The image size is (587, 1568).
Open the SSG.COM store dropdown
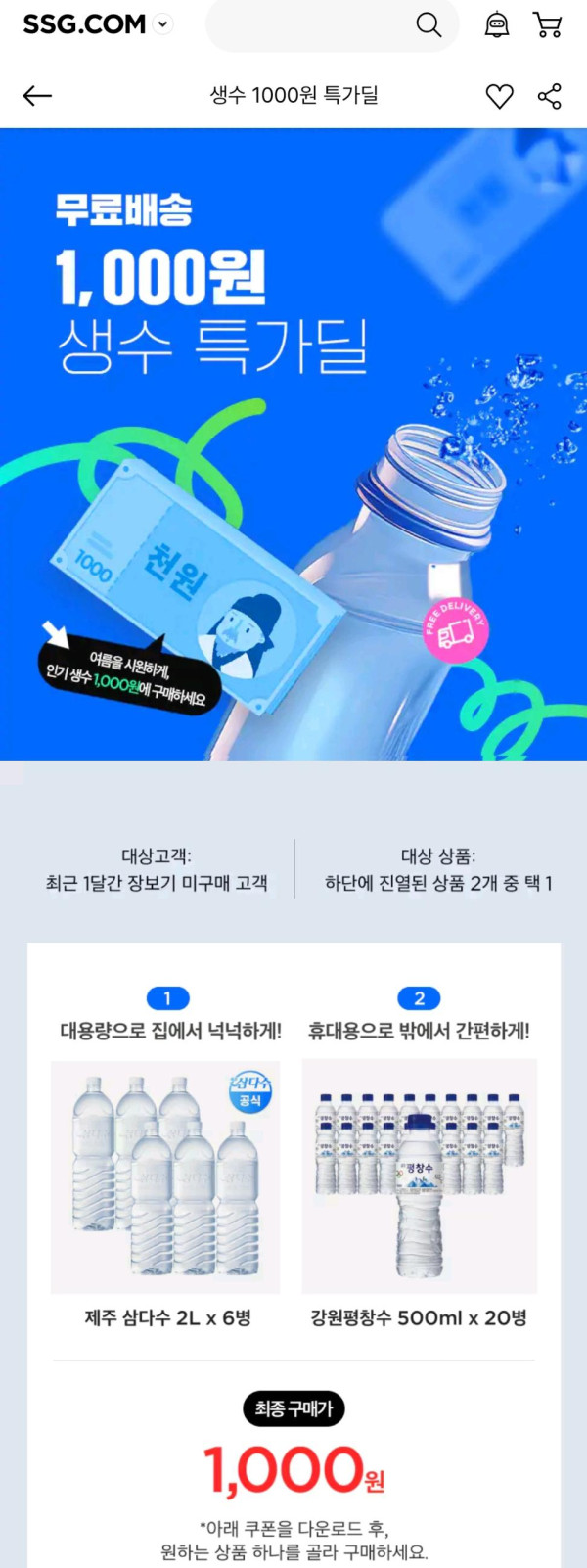pyautogui.click(x=163, y=24)
